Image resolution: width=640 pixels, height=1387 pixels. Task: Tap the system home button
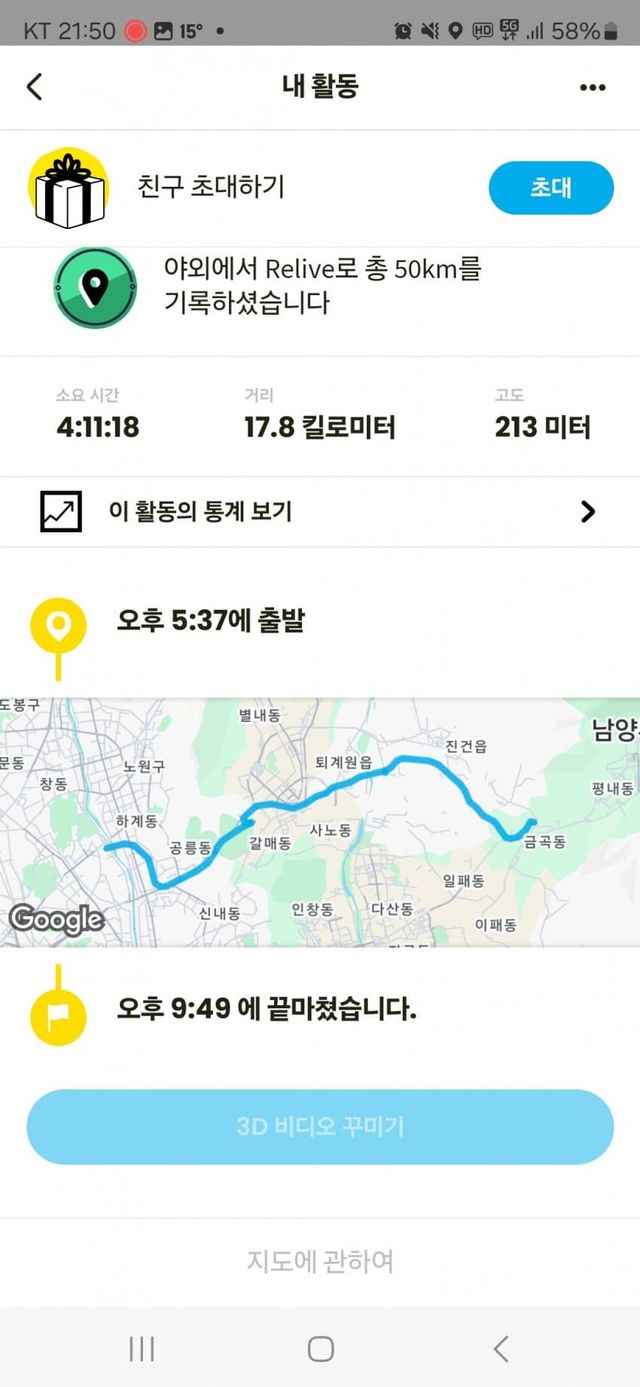[320, 1349]
